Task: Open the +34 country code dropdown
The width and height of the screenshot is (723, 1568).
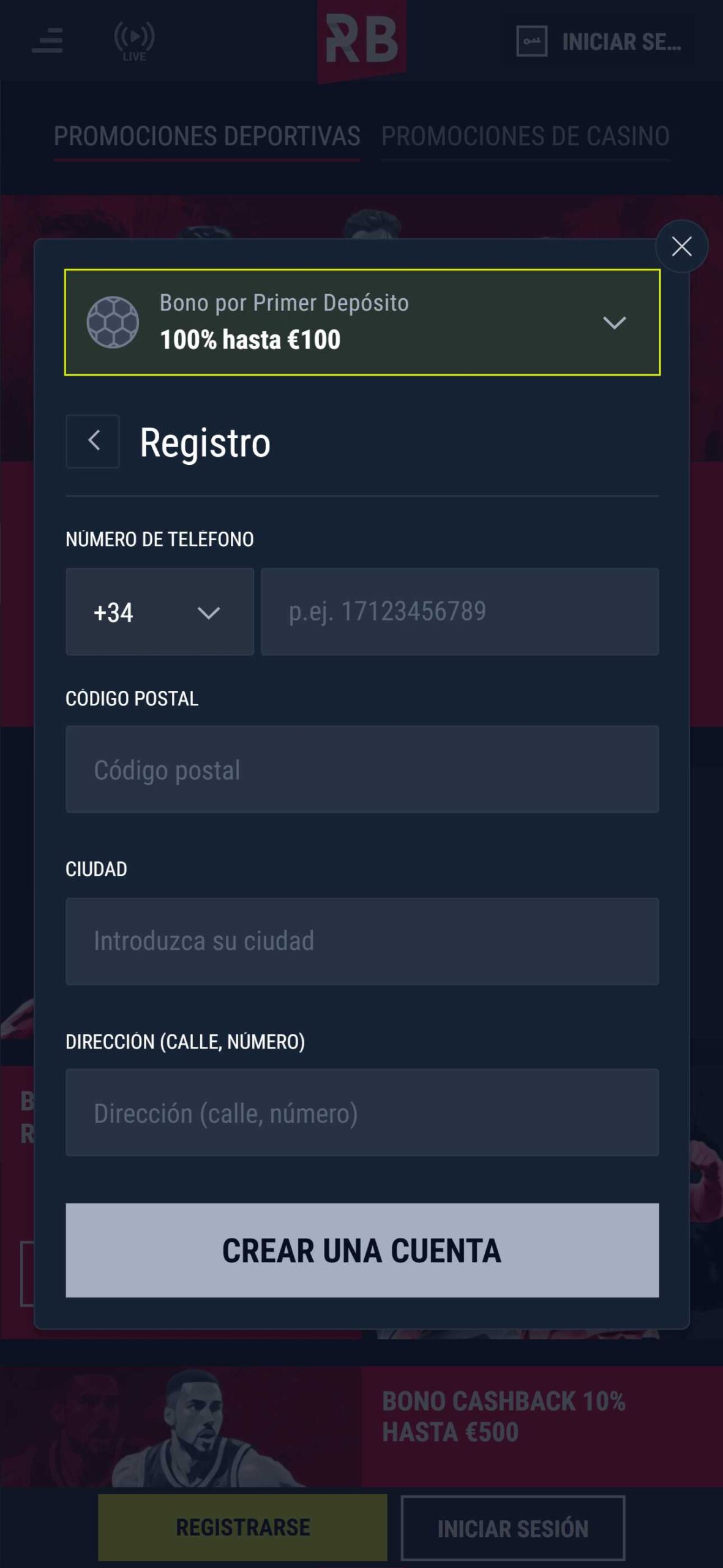Action: tap(160, 612)
